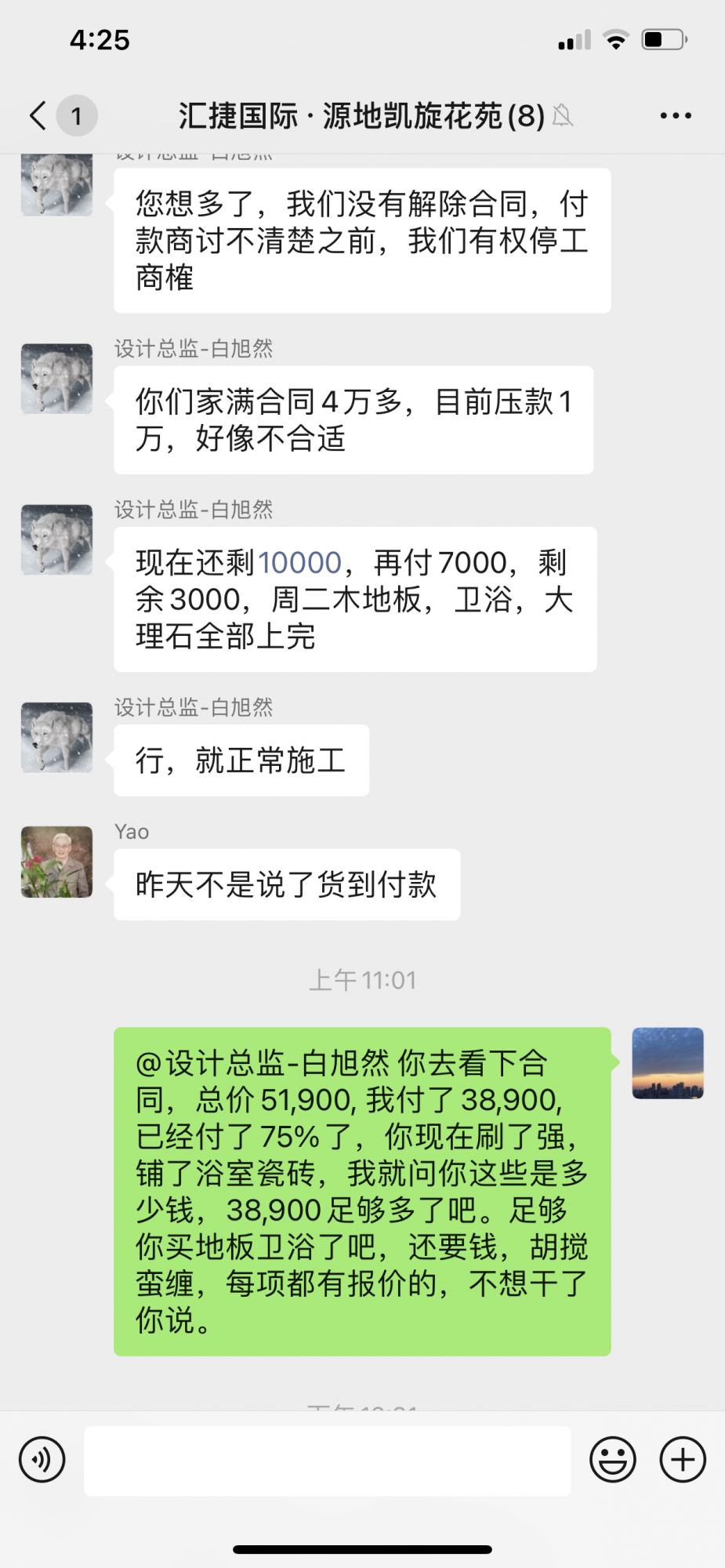Tap the linked number 10000 in the message
The height and width of the screenshot is (1568, 725).
(x=299, y=563)
